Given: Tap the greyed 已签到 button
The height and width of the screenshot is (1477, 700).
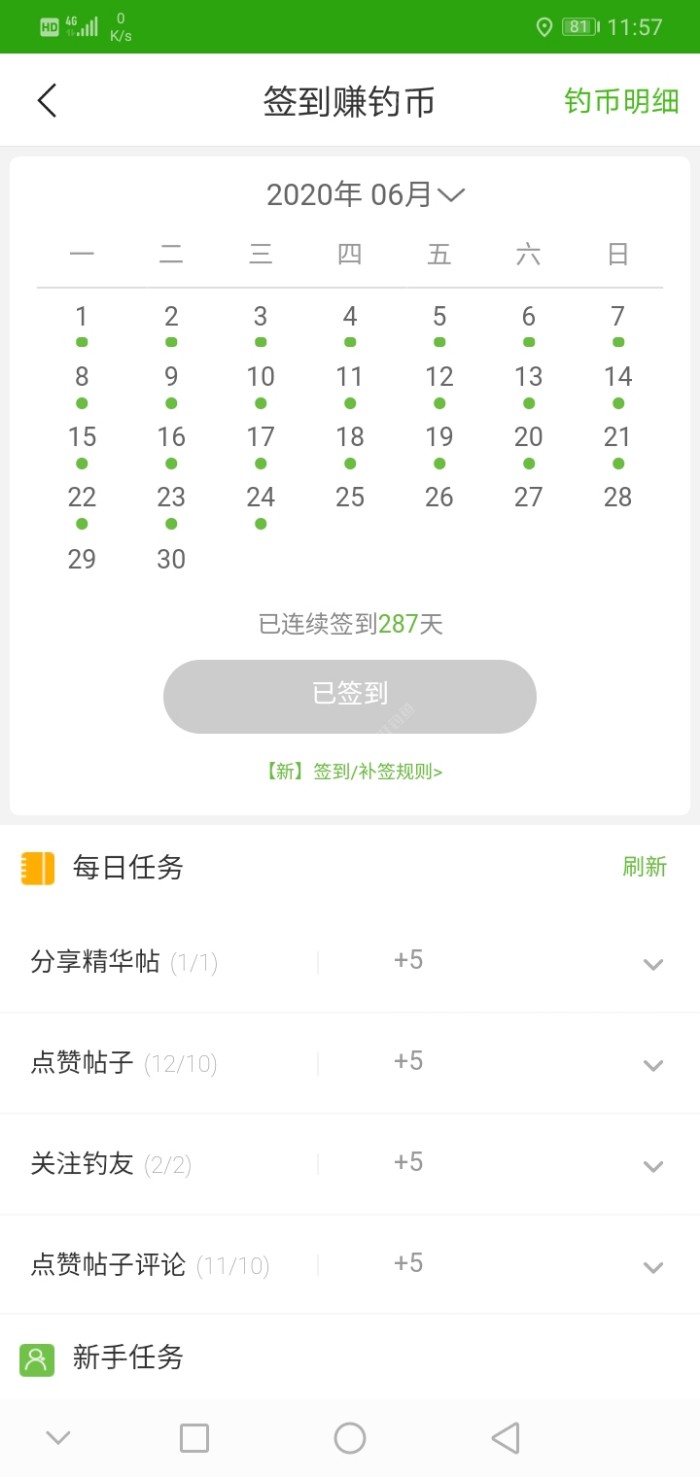Looking at the screenshot, I should 350,696.
